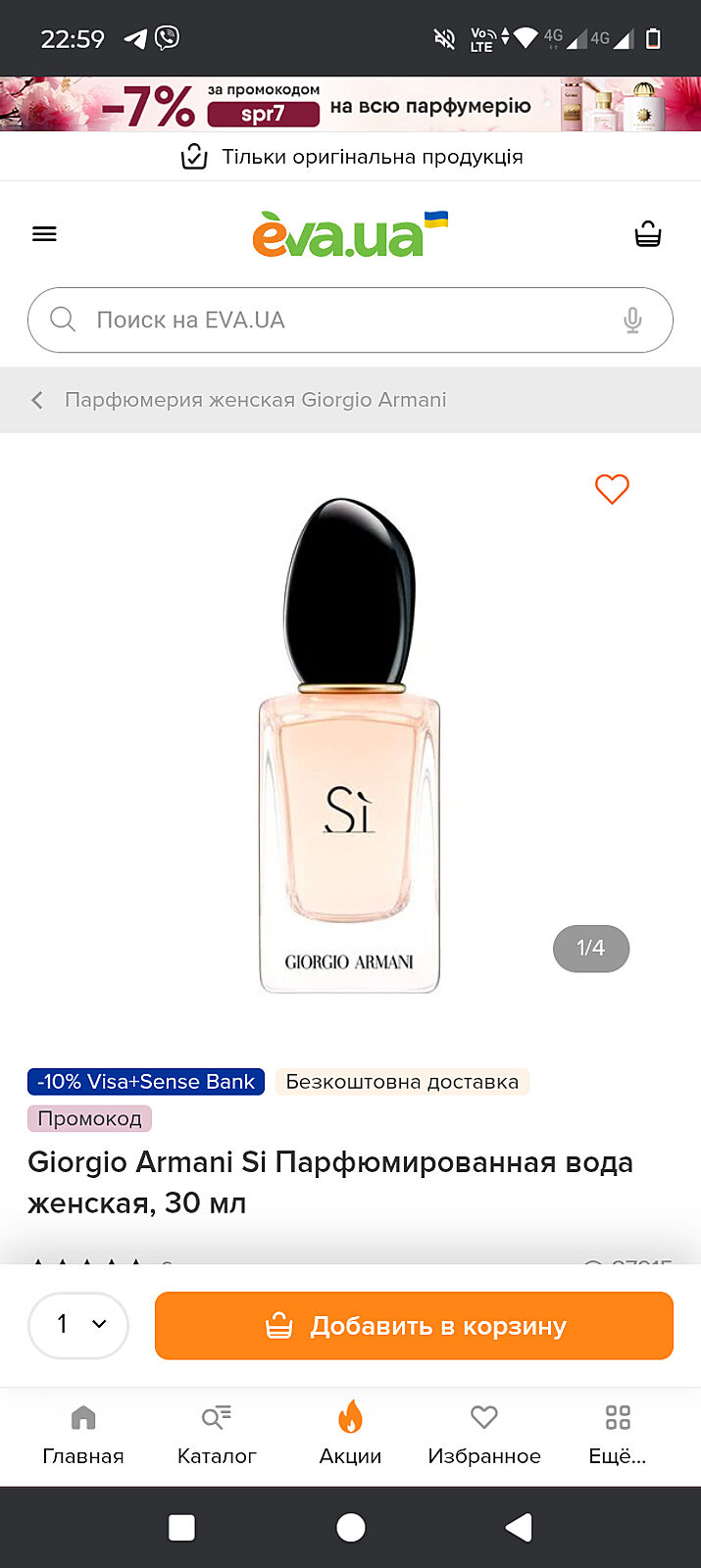Tap the -10% Visa+Sense Bank badge
The height and width of the screenshot is (1568, 701).
click(x=146, y=1082)
